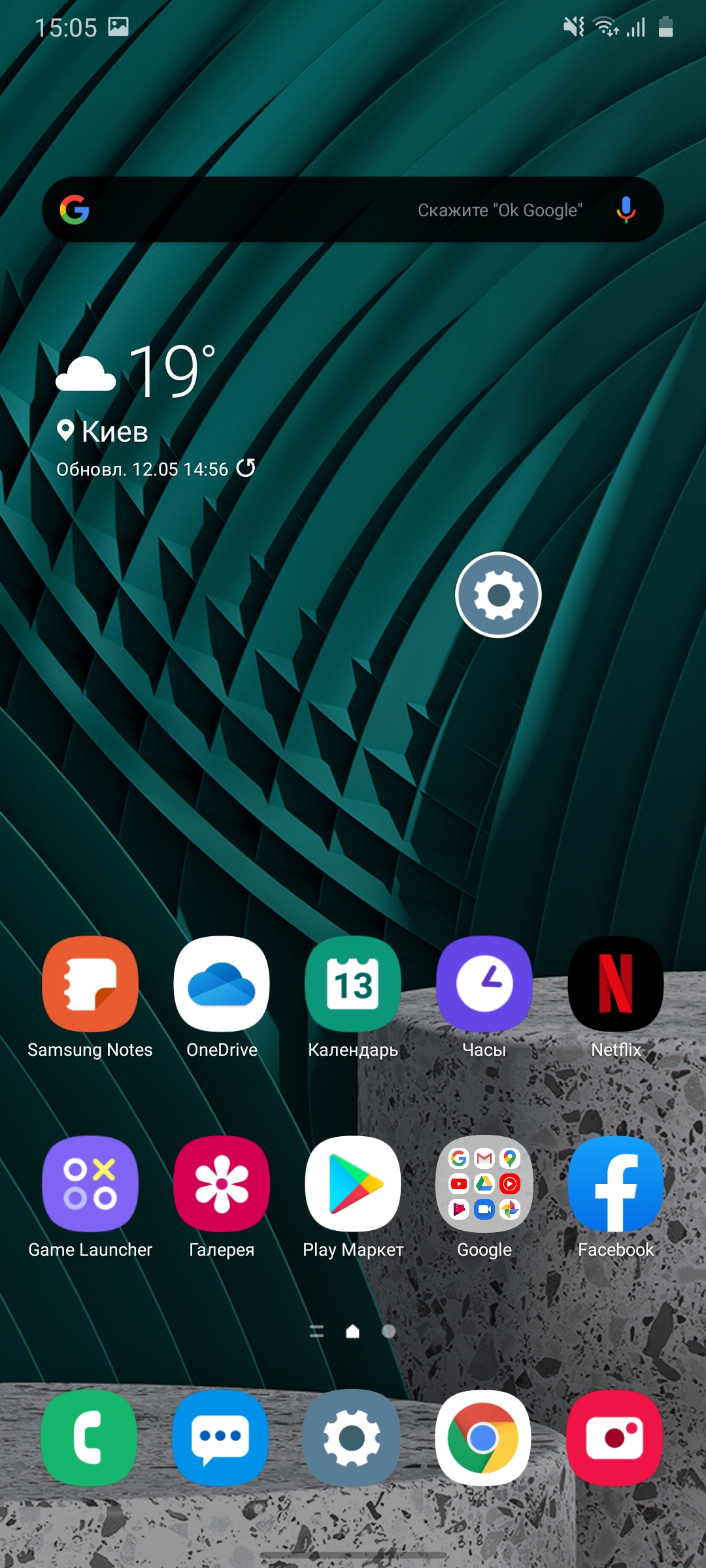This screenshot has width=706, height=1568.
Task: Open the Google apps folder
Action: point(484,1184)
